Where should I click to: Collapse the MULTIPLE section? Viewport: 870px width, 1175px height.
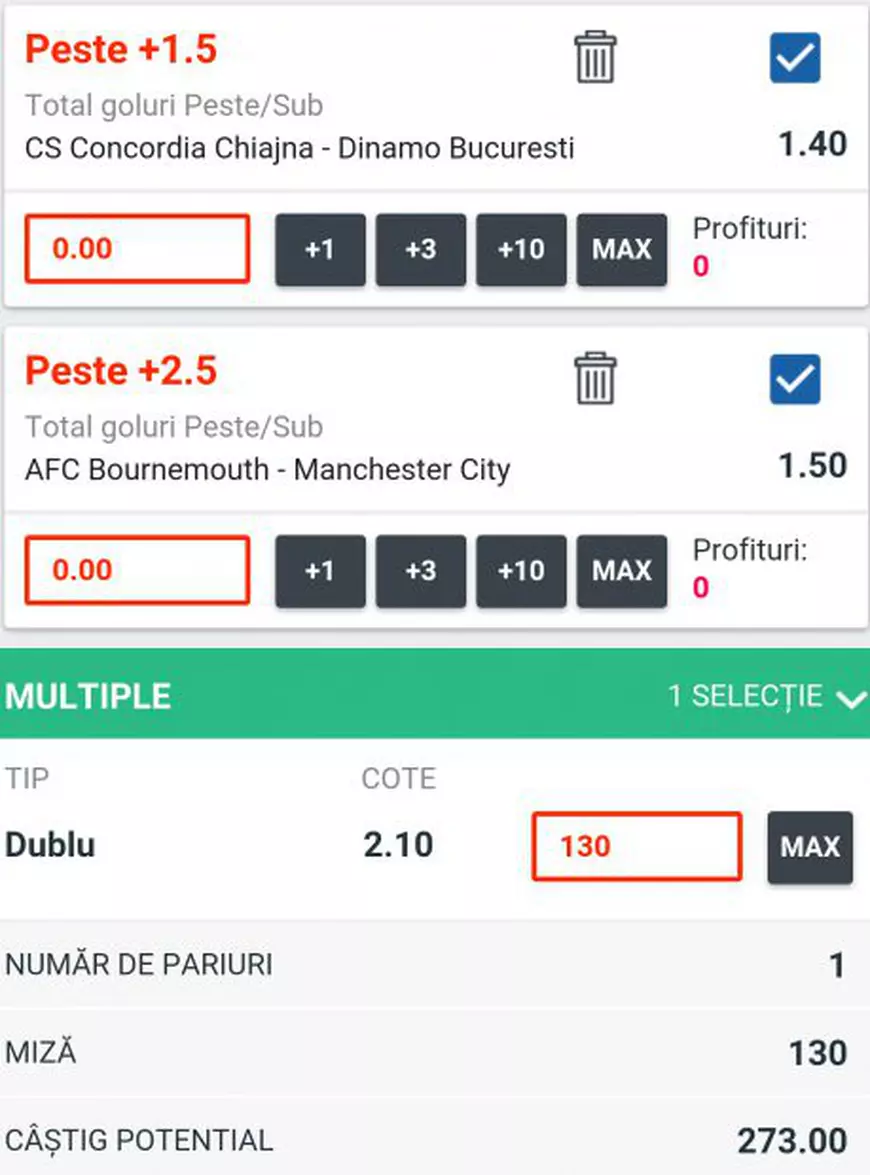851,697
